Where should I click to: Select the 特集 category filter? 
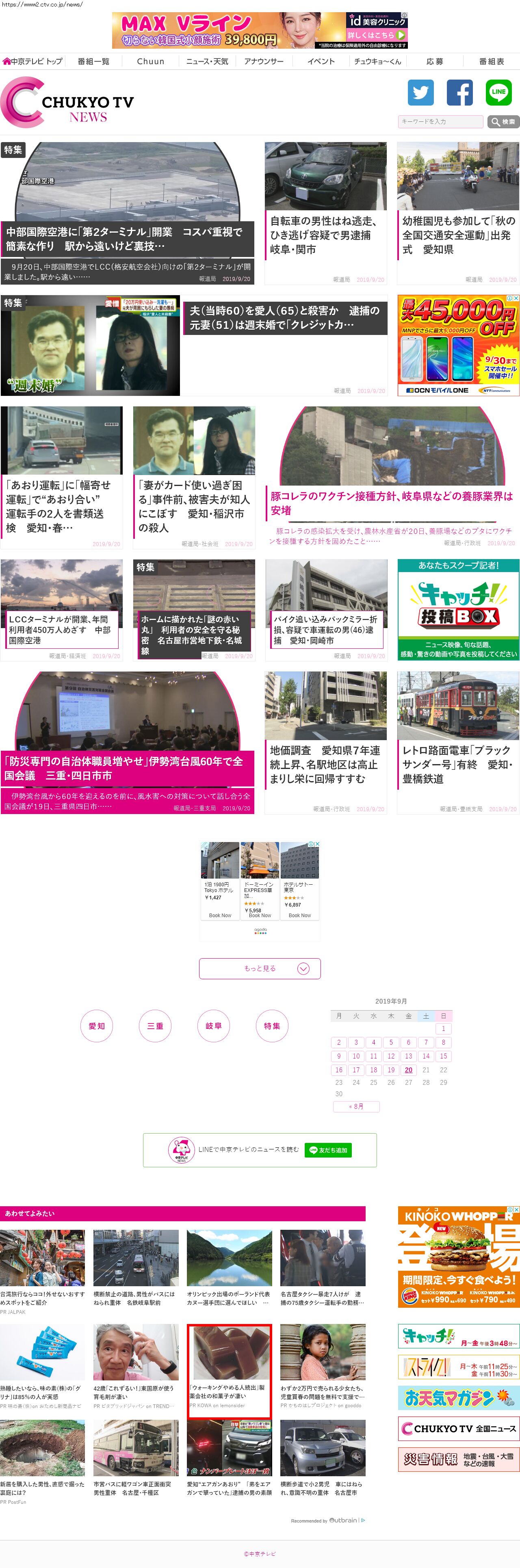[x=271, y=1026]
